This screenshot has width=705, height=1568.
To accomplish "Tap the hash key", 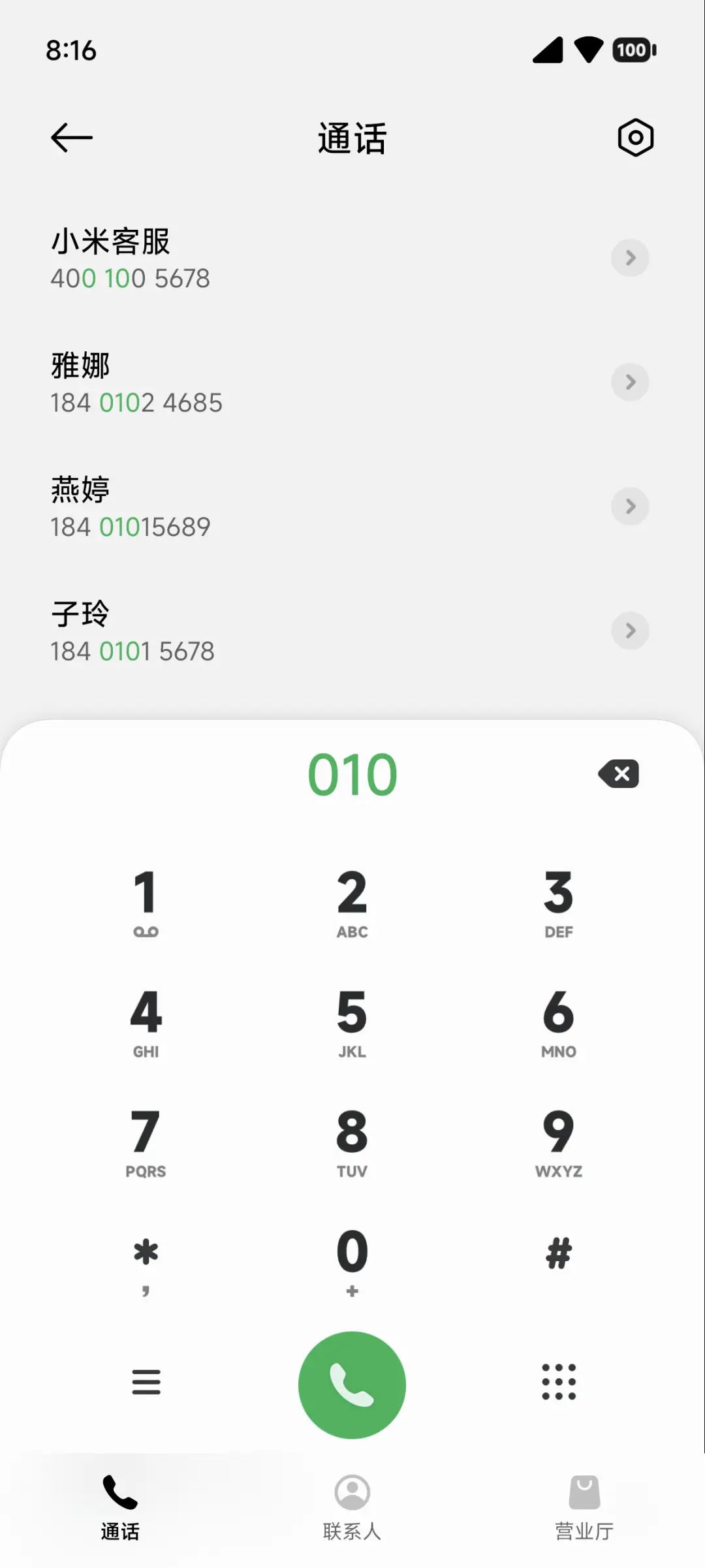I will pos(559,1253).
